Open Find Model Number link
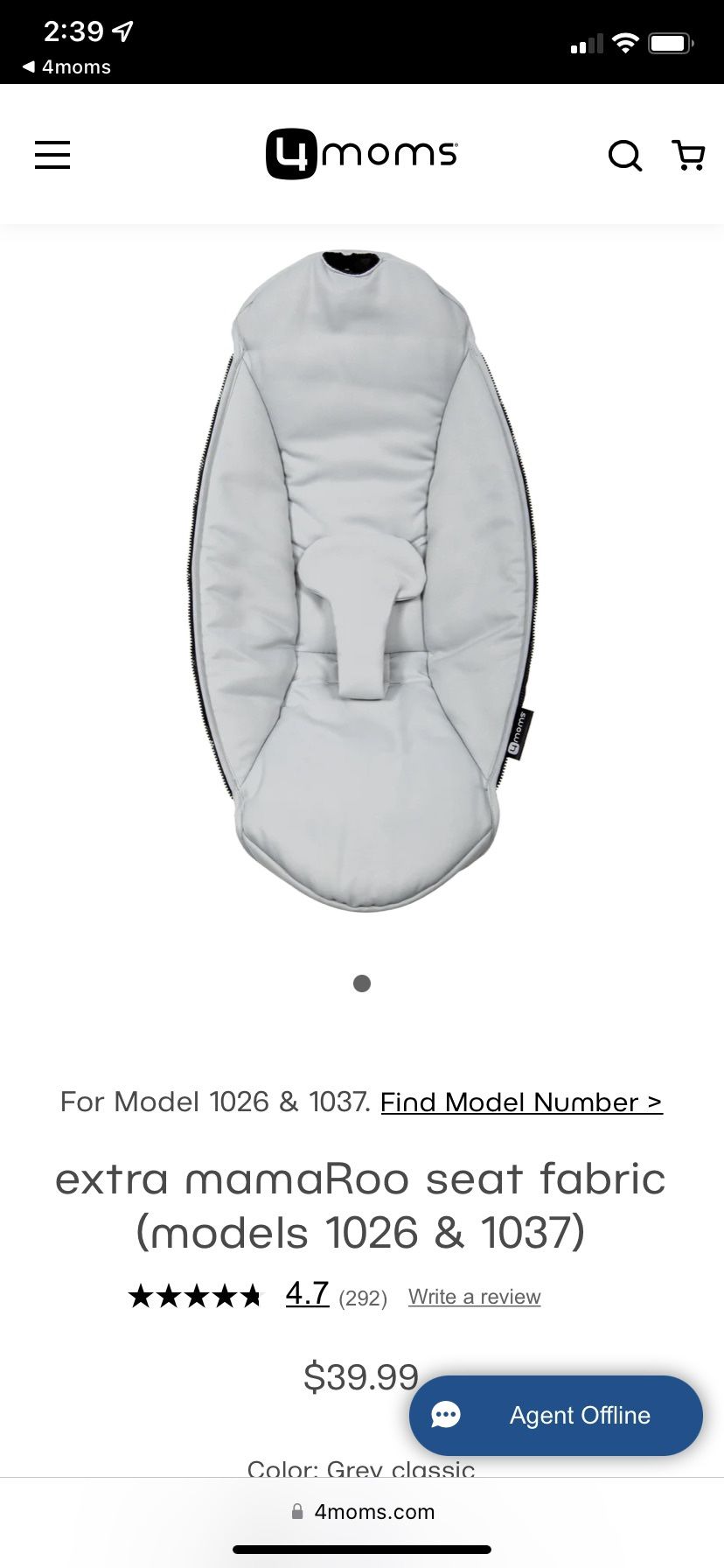 click(x=521, y=1102)
